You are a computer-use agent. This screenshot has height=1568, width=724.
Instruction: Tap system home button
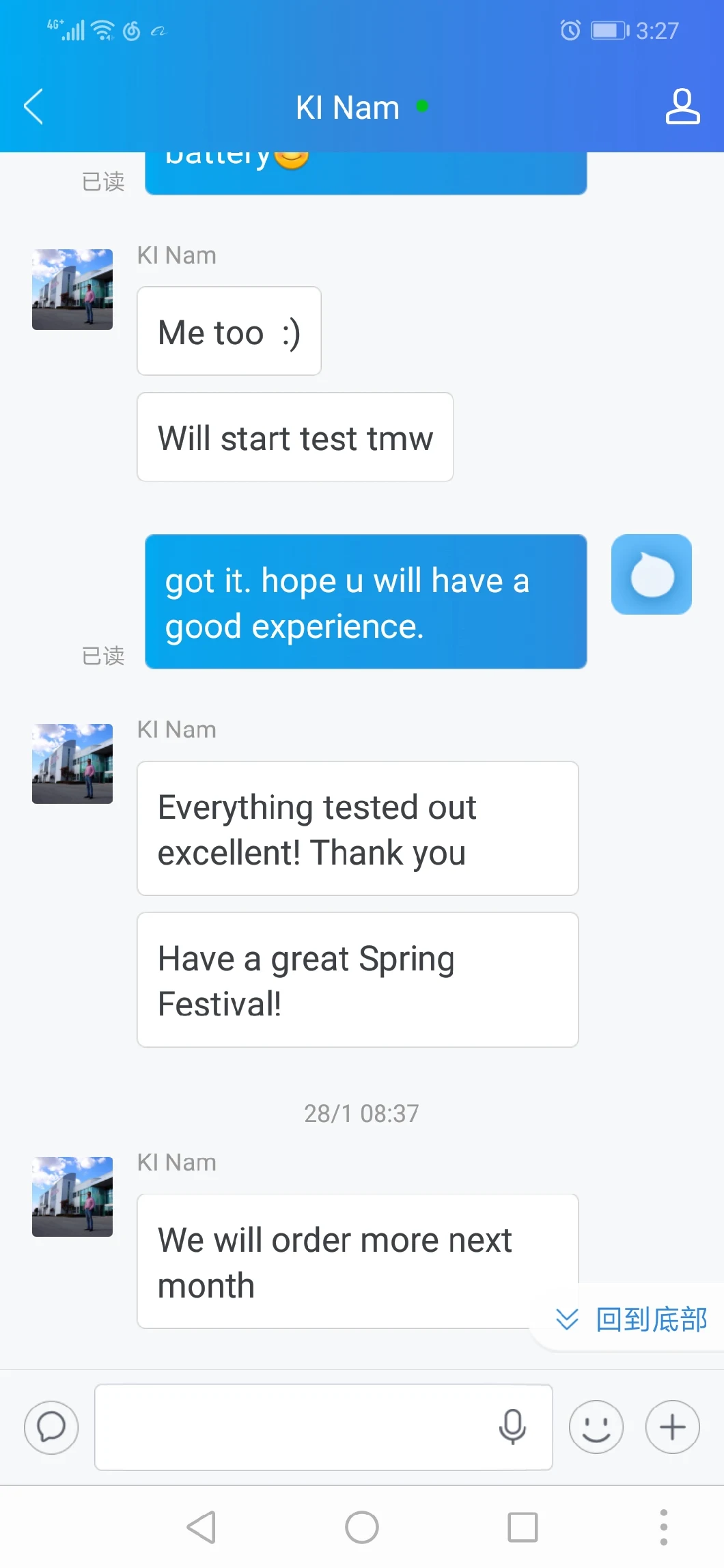point(362,1527)
